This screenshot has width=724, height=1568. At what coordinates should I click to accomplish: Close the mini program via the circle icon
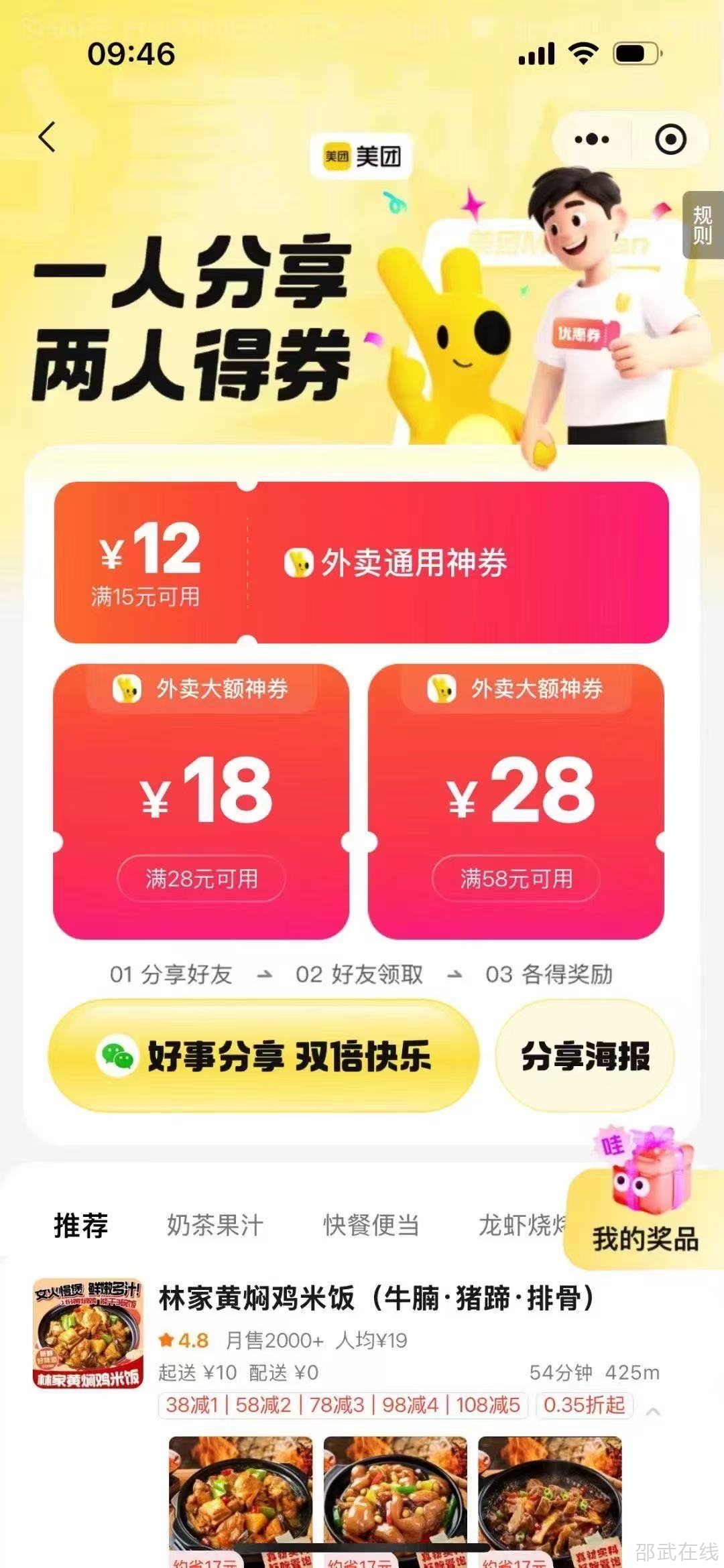pos(670,139)
